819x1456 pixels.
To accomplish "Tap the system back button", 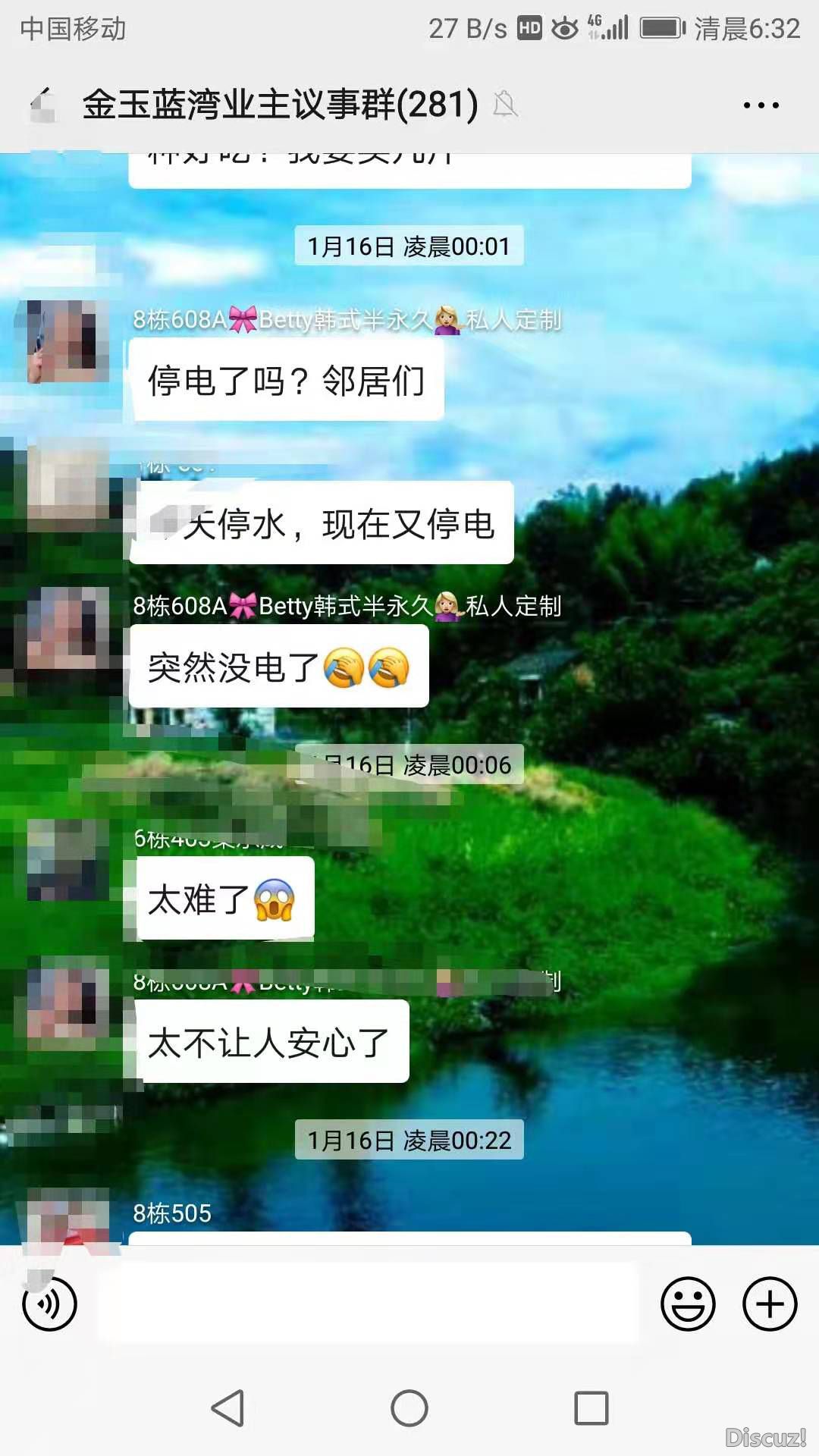I will [x=227, y=1408].
